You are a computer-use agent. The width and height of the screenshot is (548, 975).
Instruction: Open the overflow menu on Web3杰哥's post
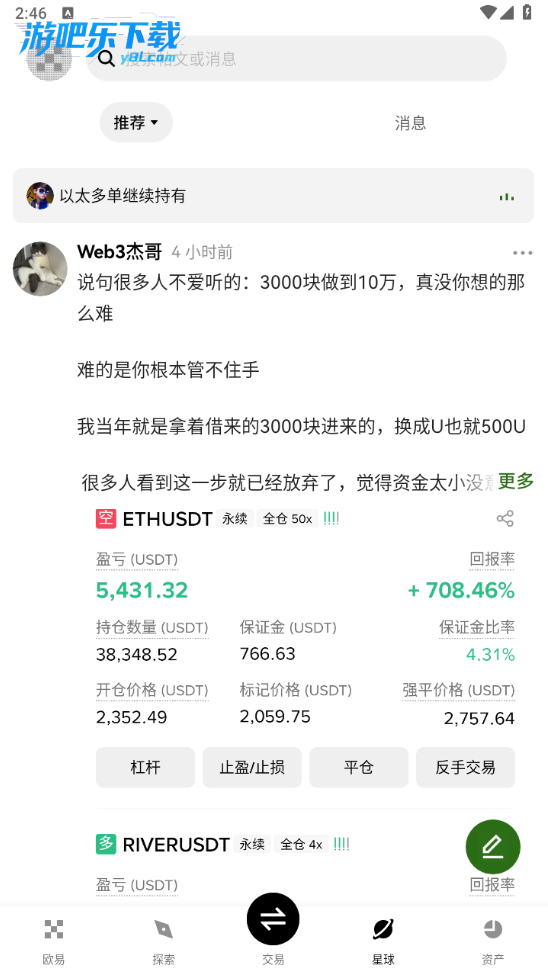click(x=522, y=252)
